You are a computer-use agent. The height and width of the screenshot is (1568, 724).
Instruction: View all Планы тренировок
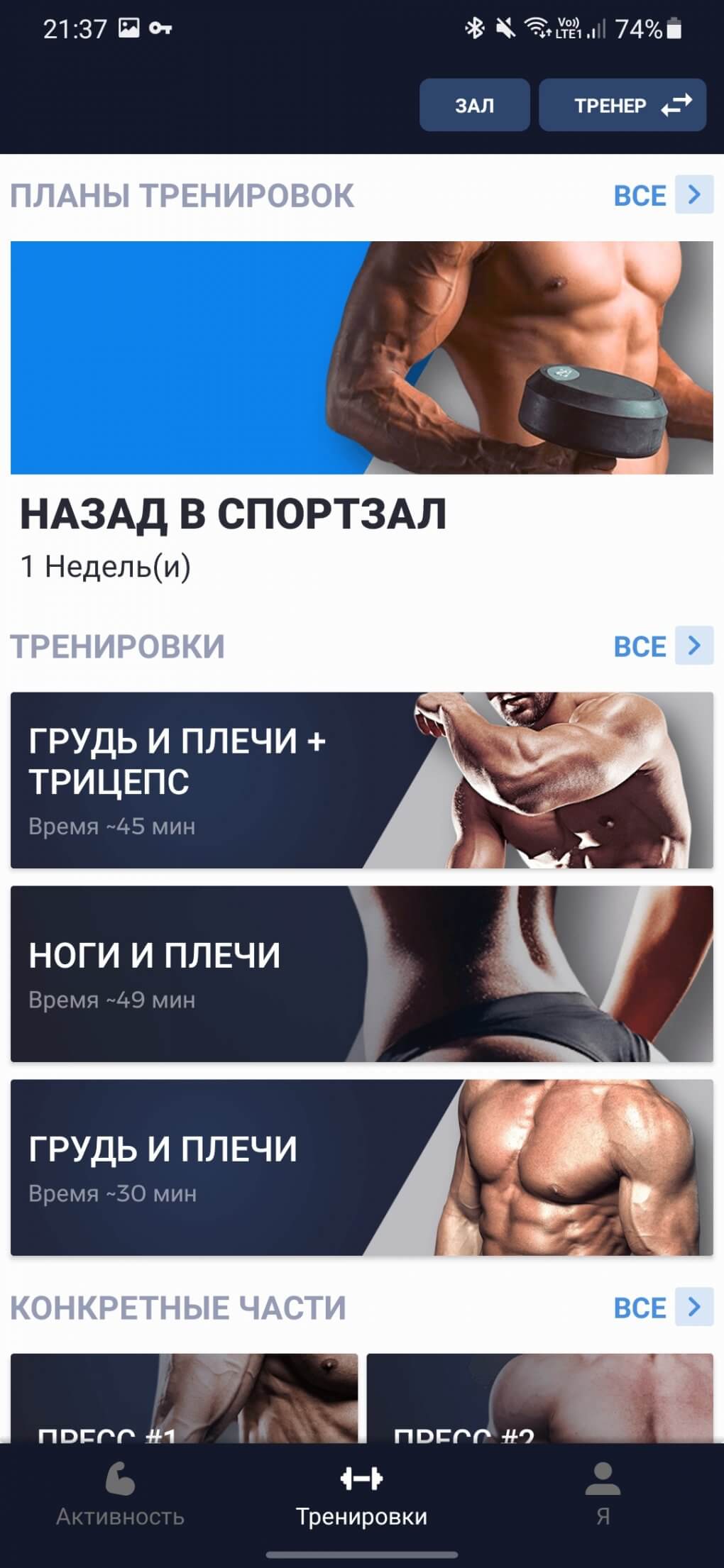tap(663, 195)
